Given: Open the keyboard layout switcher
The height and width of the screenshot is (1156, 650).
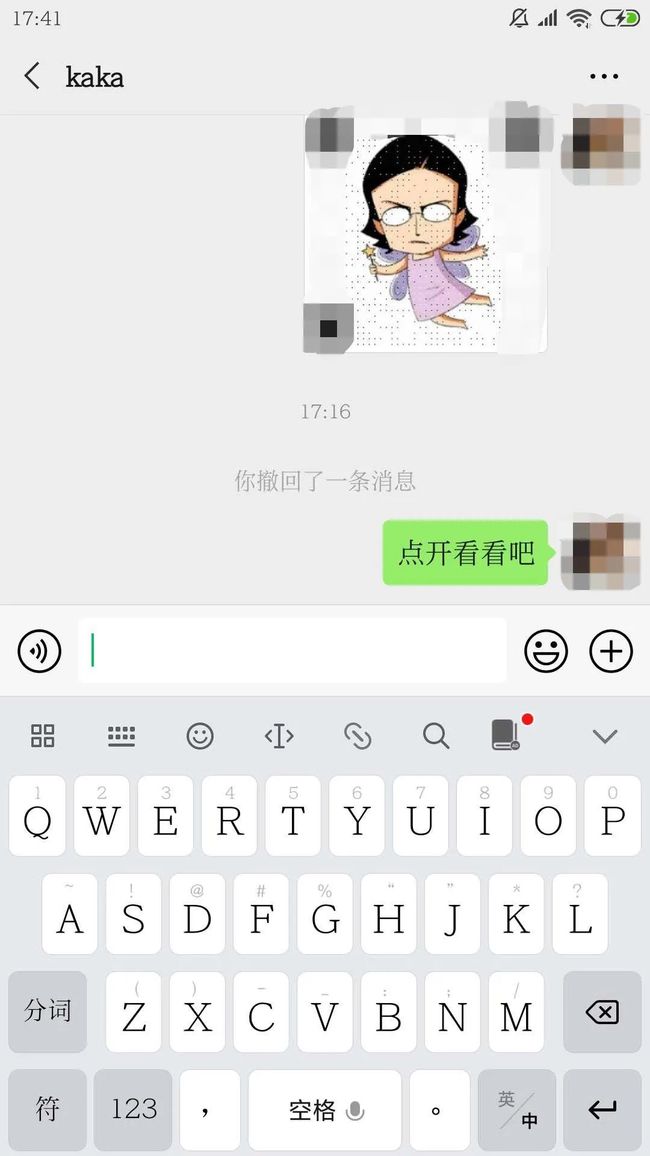Looking at the screenshot, I should tap(121, 736).
